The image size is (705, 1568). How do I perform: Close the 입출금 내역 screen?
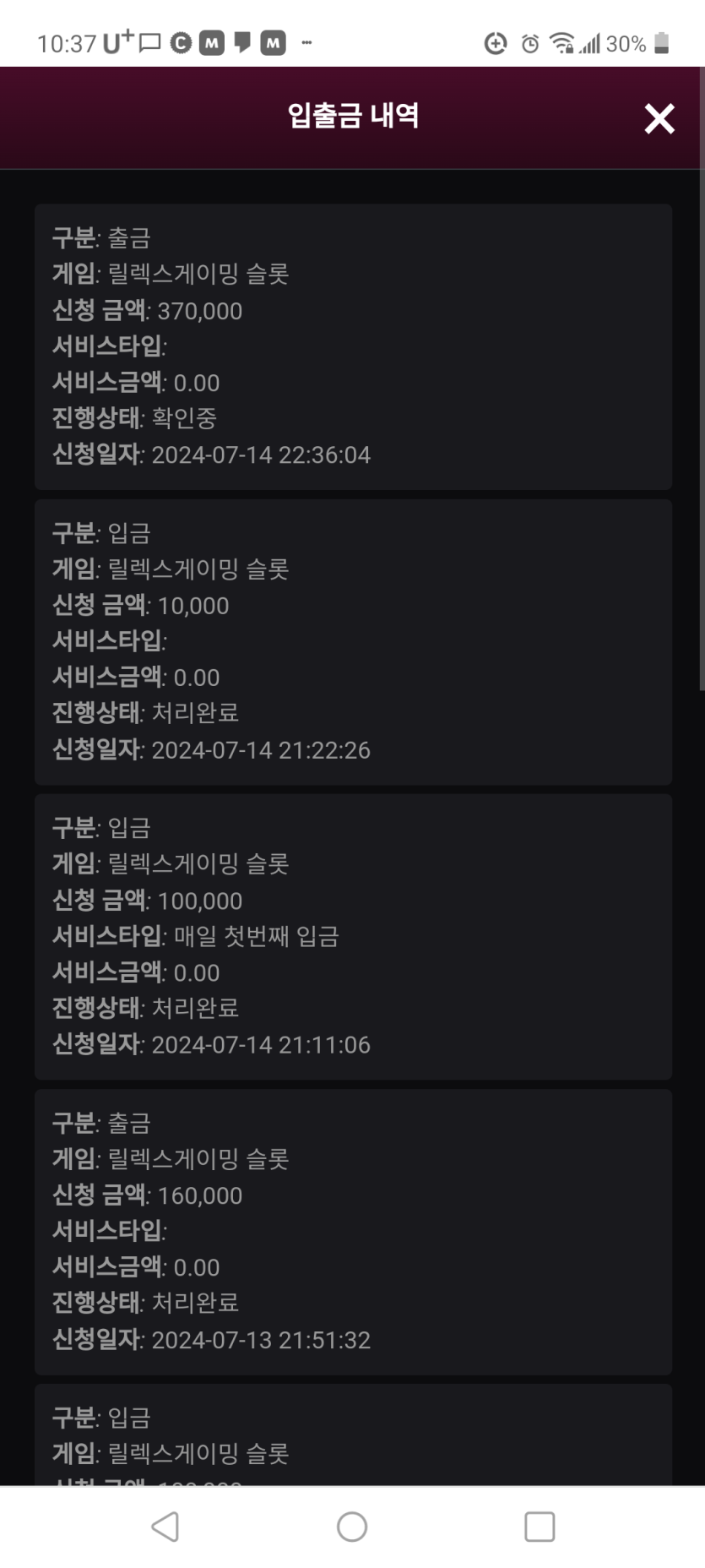[x=659, y=119]
